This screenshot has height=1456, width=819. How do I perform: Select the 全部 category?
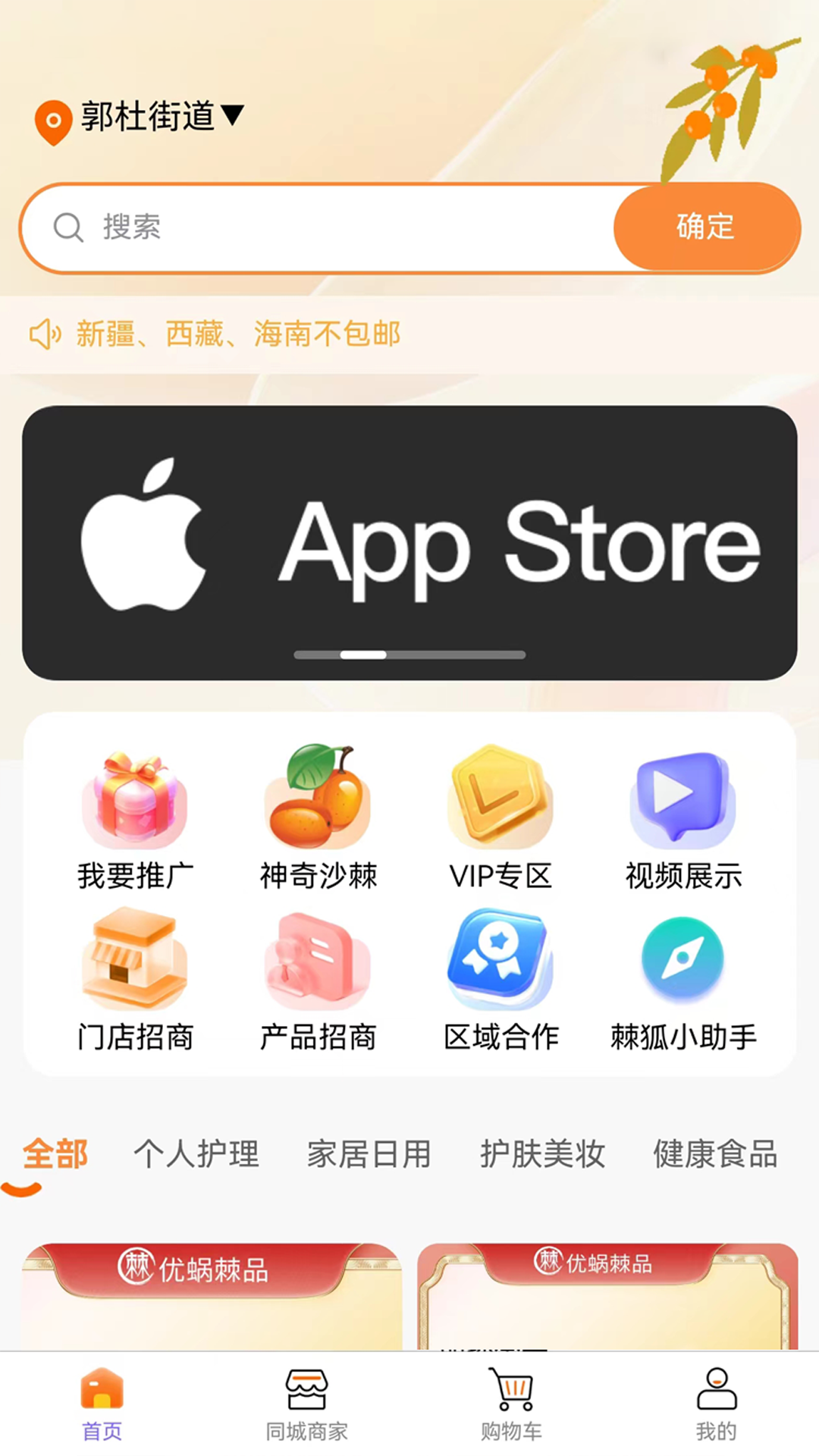pos(57,1155)
